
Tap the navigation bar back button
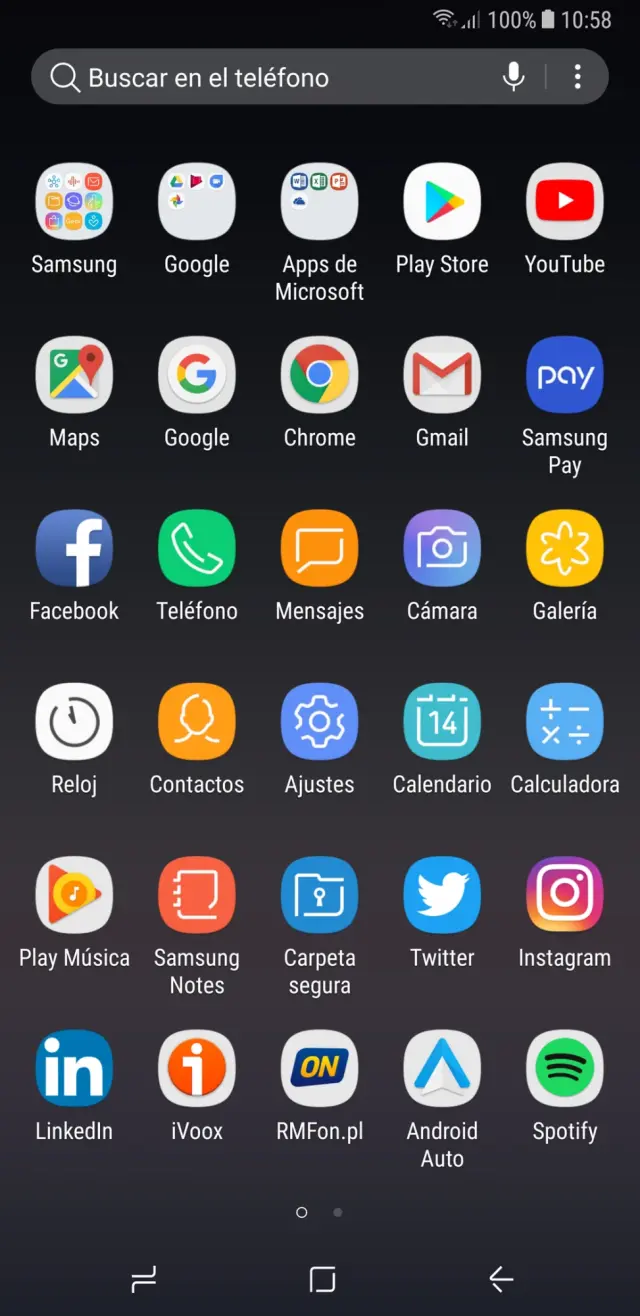(500, 1278)
